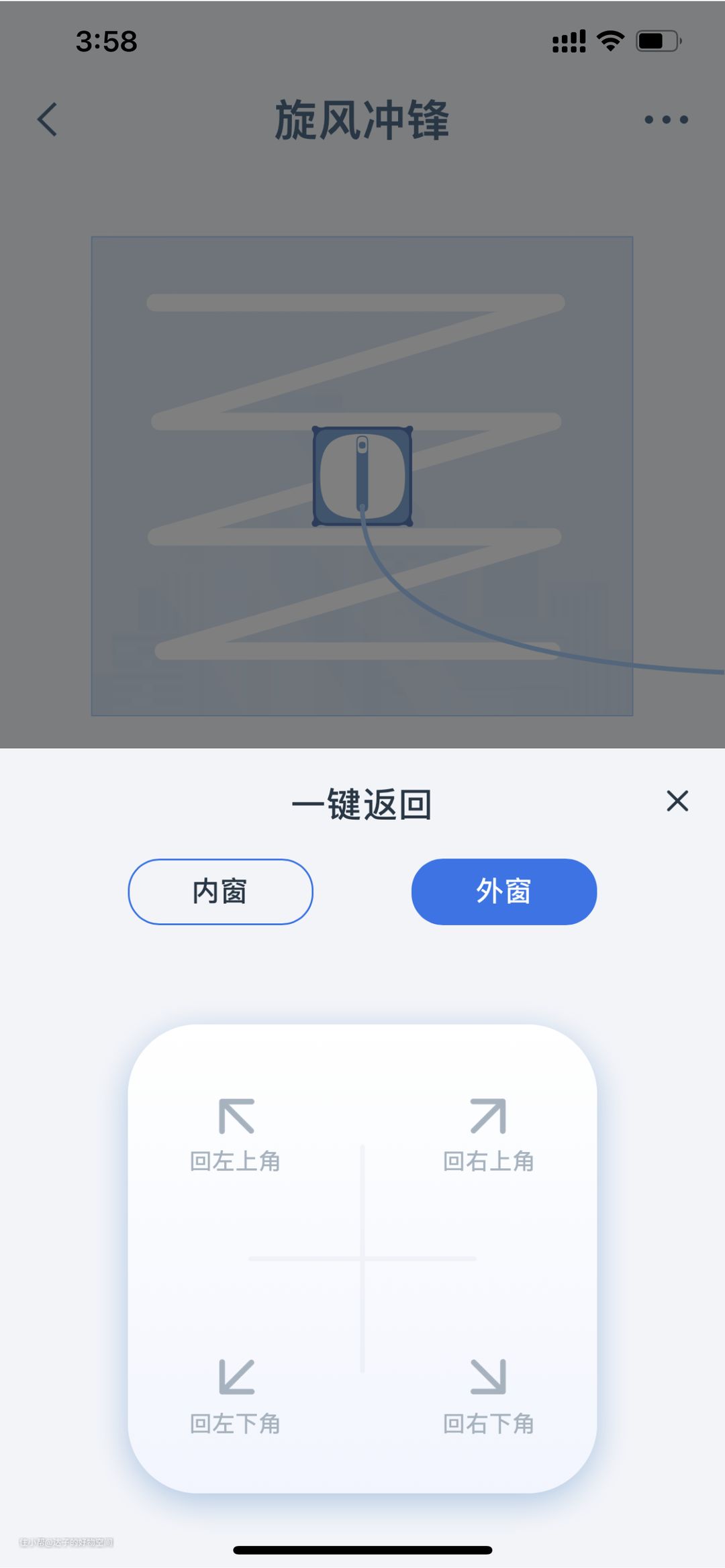Send robot to 回左上角
The height and width of the screenshot is (1568, 725).
pos(236,1135)
